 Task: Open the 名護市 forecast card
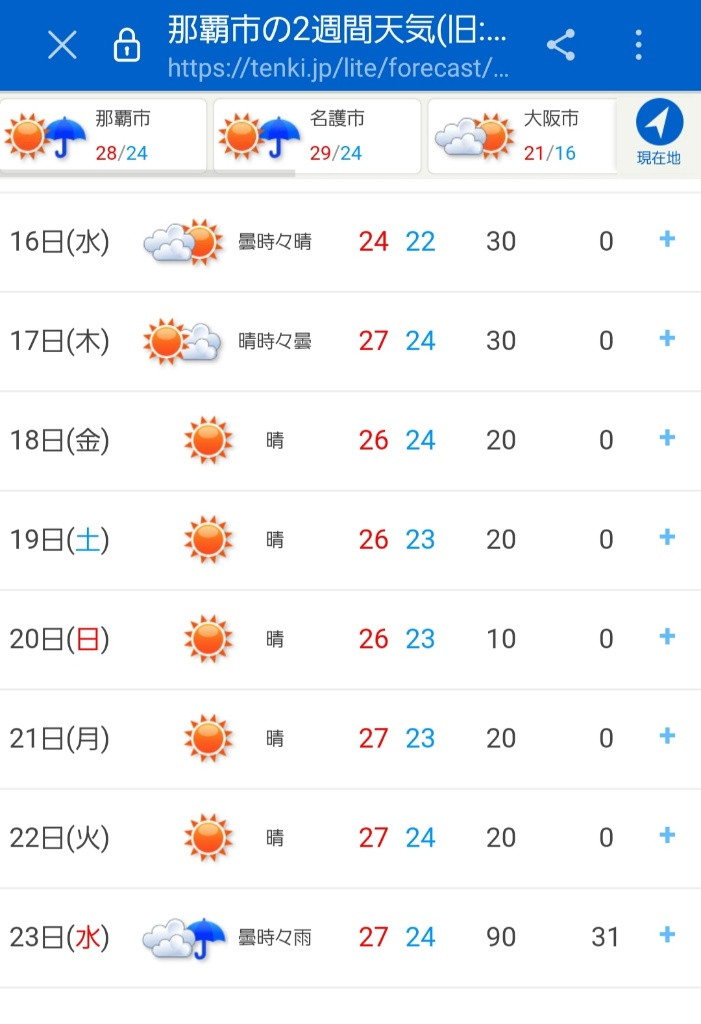point(317,136)
